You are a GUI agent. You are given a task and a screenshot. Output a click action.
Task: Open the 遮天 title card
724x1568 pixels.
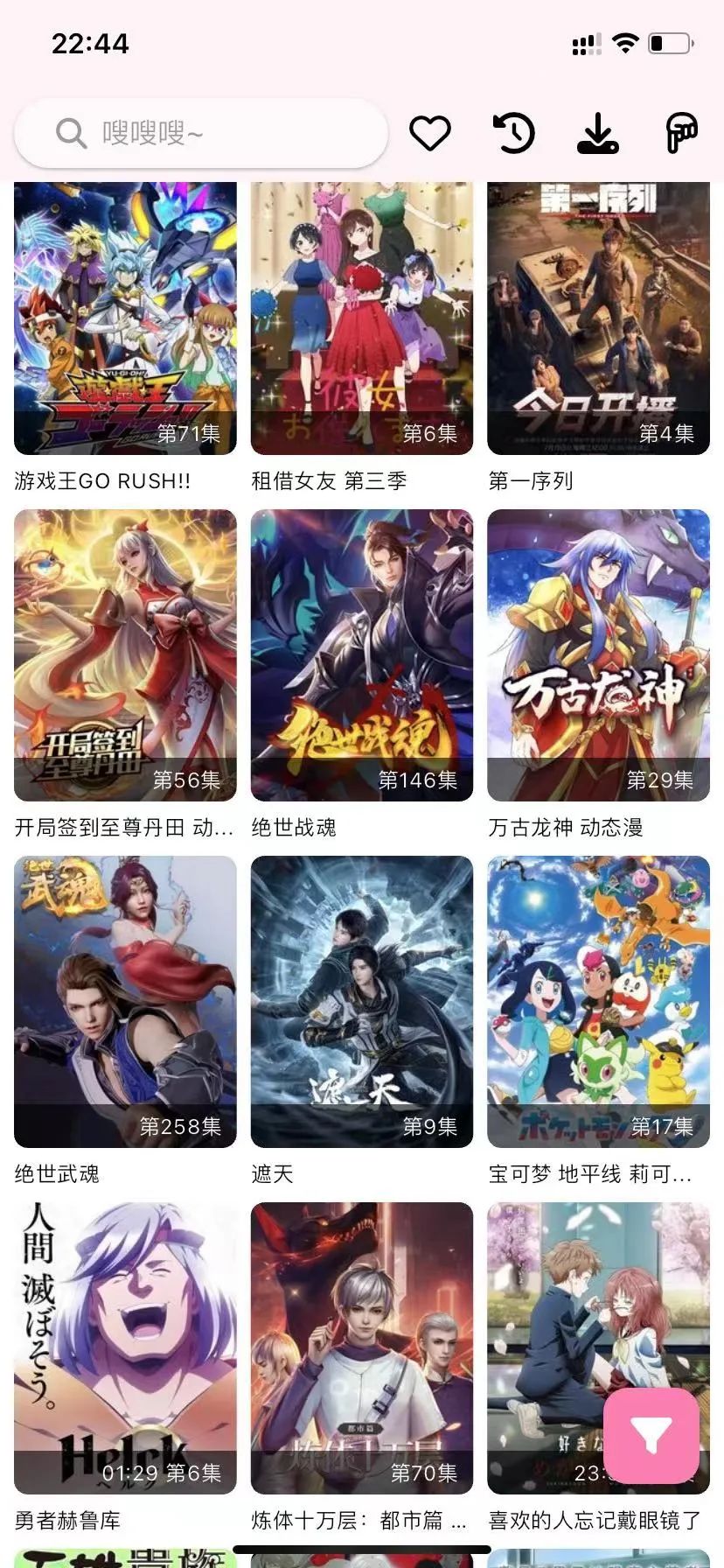coord(361,1001)
